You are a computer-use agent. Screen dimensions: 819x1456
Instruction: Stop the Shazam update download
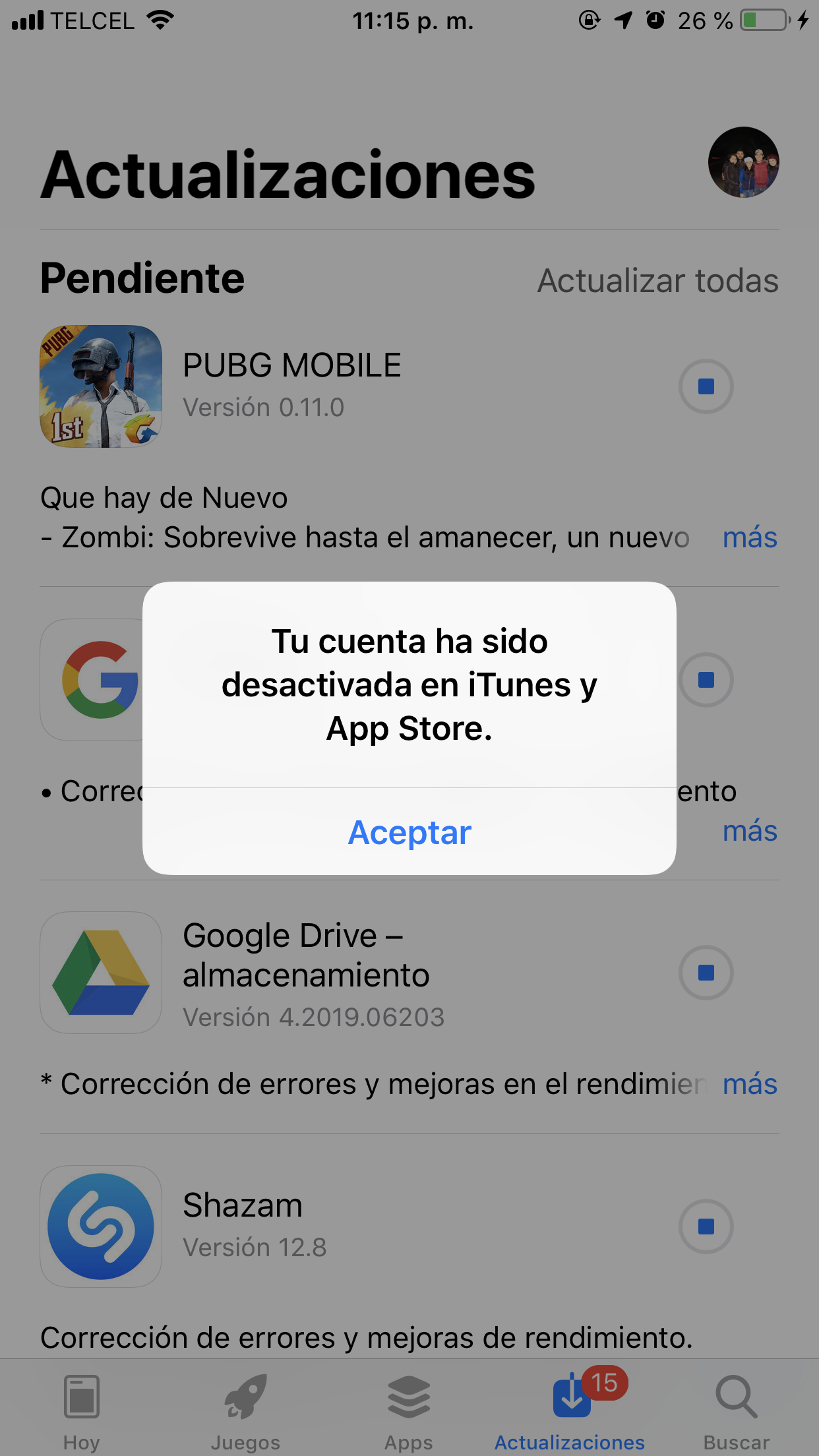[x=706, y=1227]
